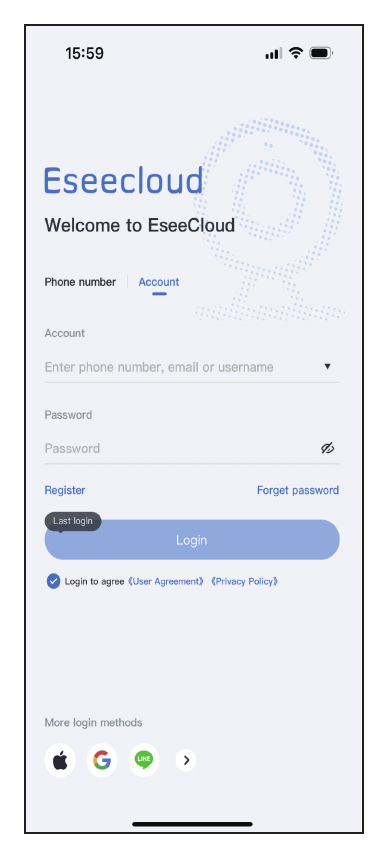
Task: Show more login methods arrow
Action: 186,760
